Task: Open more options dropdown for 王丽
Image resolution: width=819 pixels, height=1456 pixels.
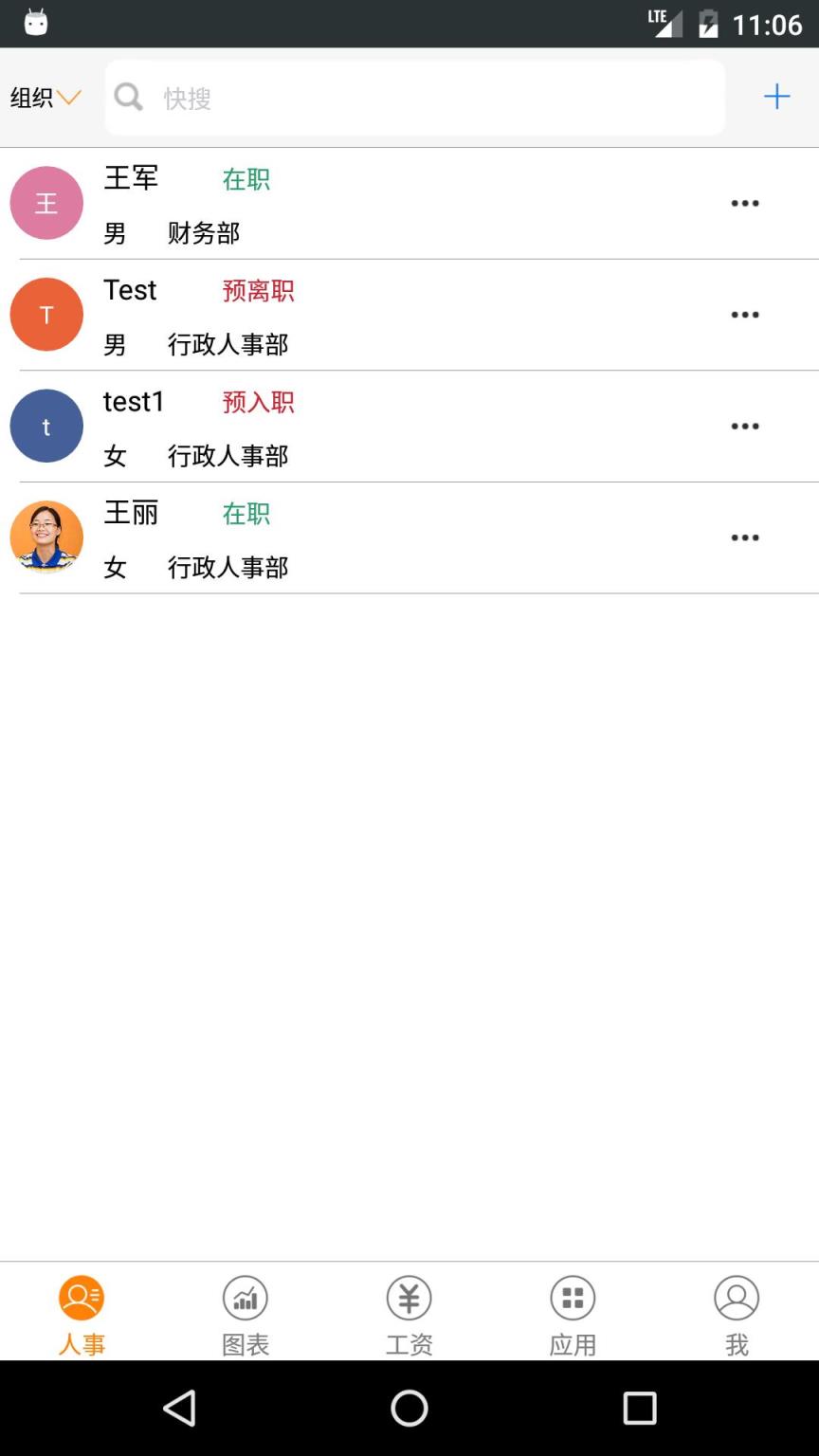Action: tap(745, 537)
